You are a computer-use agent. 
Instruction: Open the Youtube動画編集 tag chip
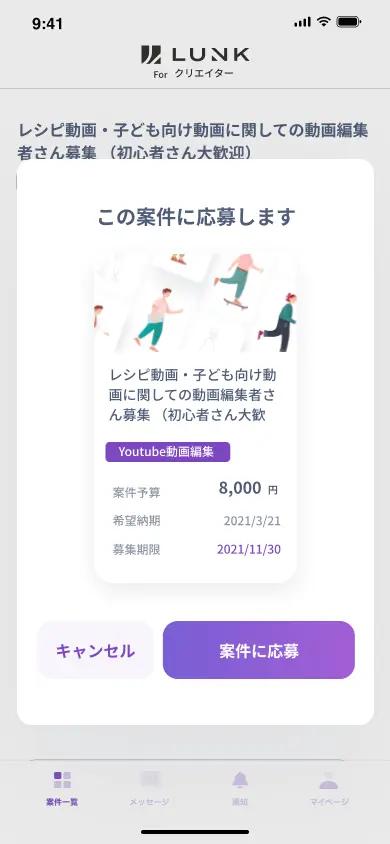pyautogui.click(x=167, y=452)
